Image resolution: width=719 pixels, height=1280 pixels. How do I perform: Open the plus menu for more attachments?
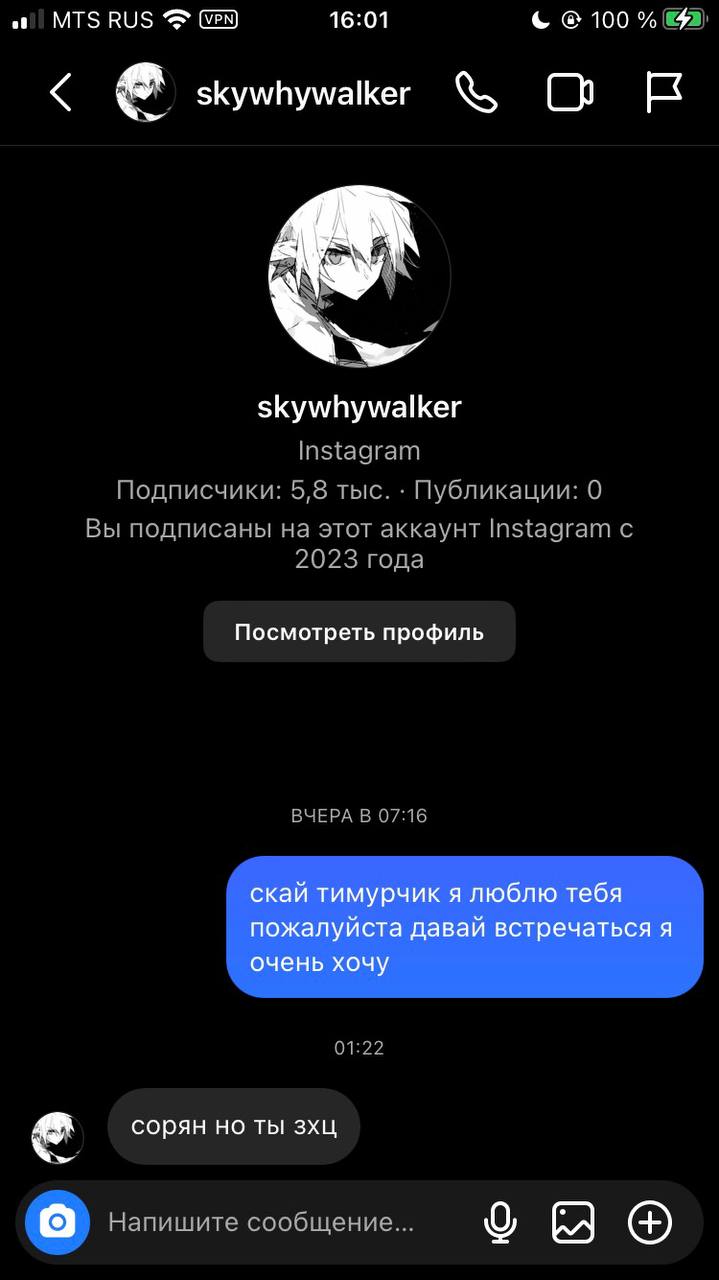649,1222
